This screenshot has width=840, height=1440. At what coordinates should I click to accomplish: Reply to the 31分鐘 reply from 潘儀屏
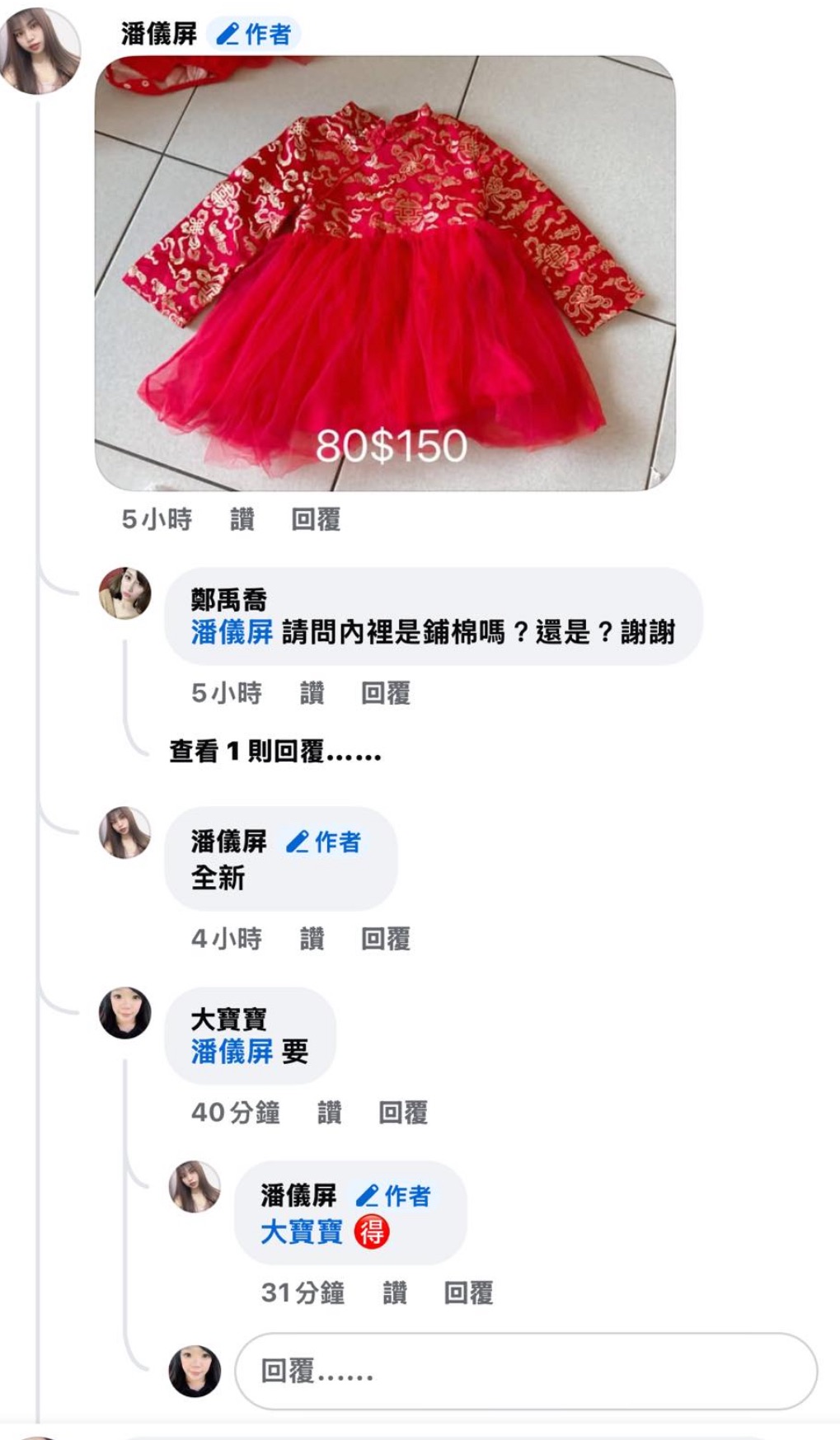point(468,1292)
